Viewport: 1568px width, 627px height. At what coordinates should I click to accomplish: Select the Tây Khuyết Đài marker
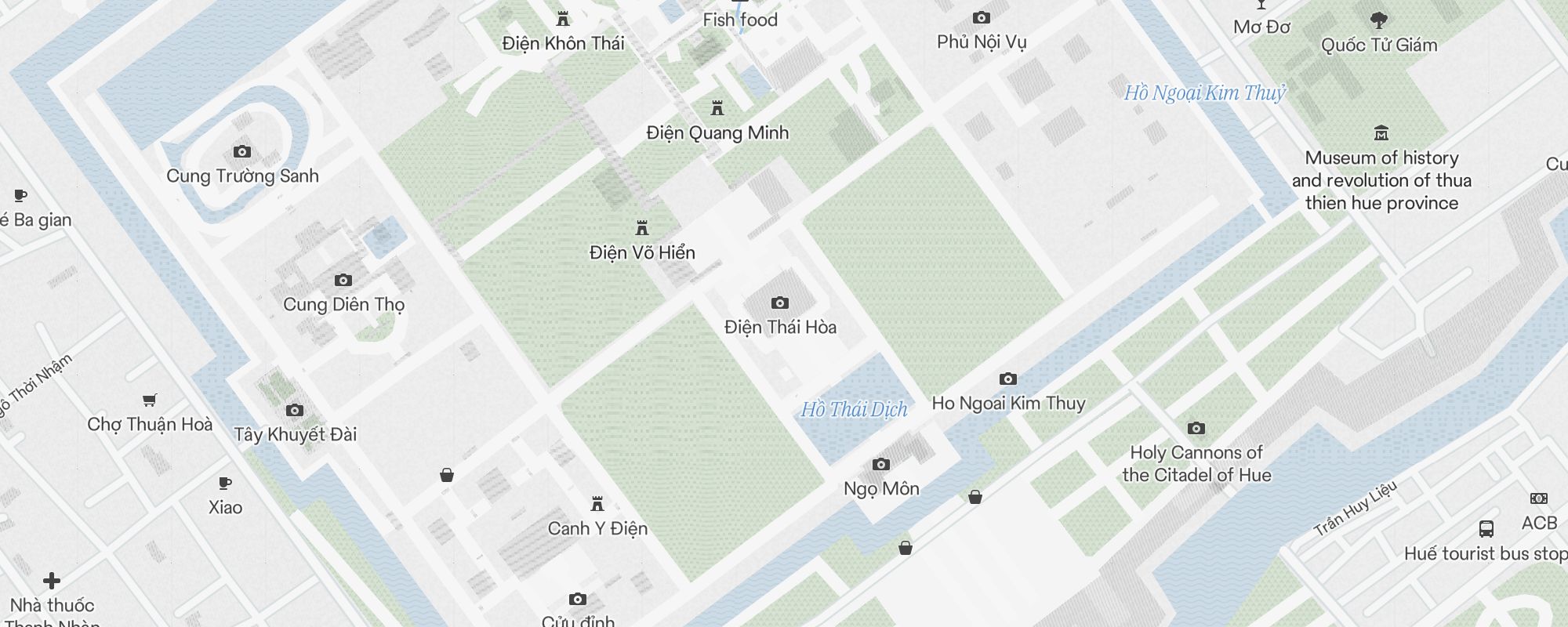pos(295,411)
